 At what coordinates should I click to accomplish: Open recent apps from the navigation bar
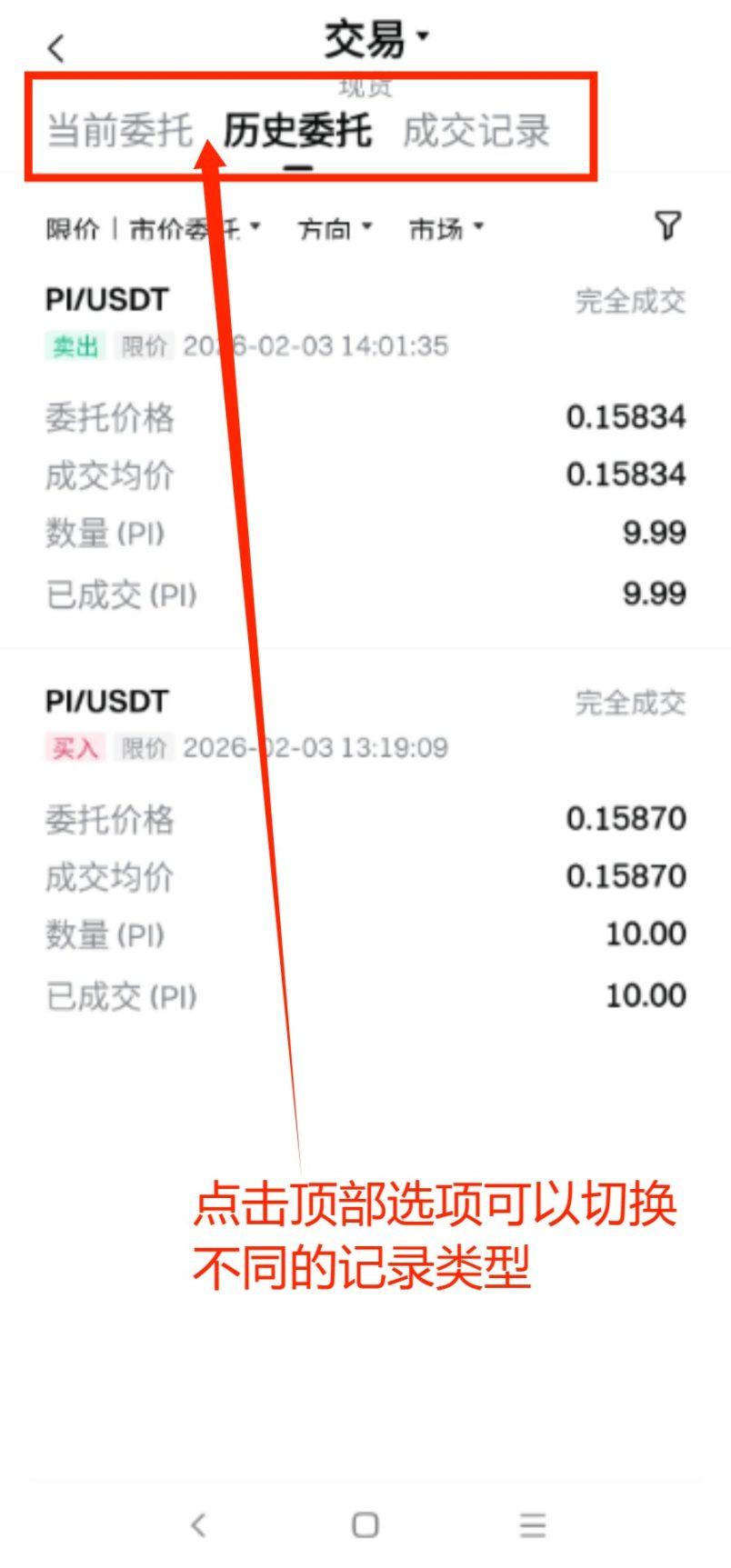click(533, 1524)
